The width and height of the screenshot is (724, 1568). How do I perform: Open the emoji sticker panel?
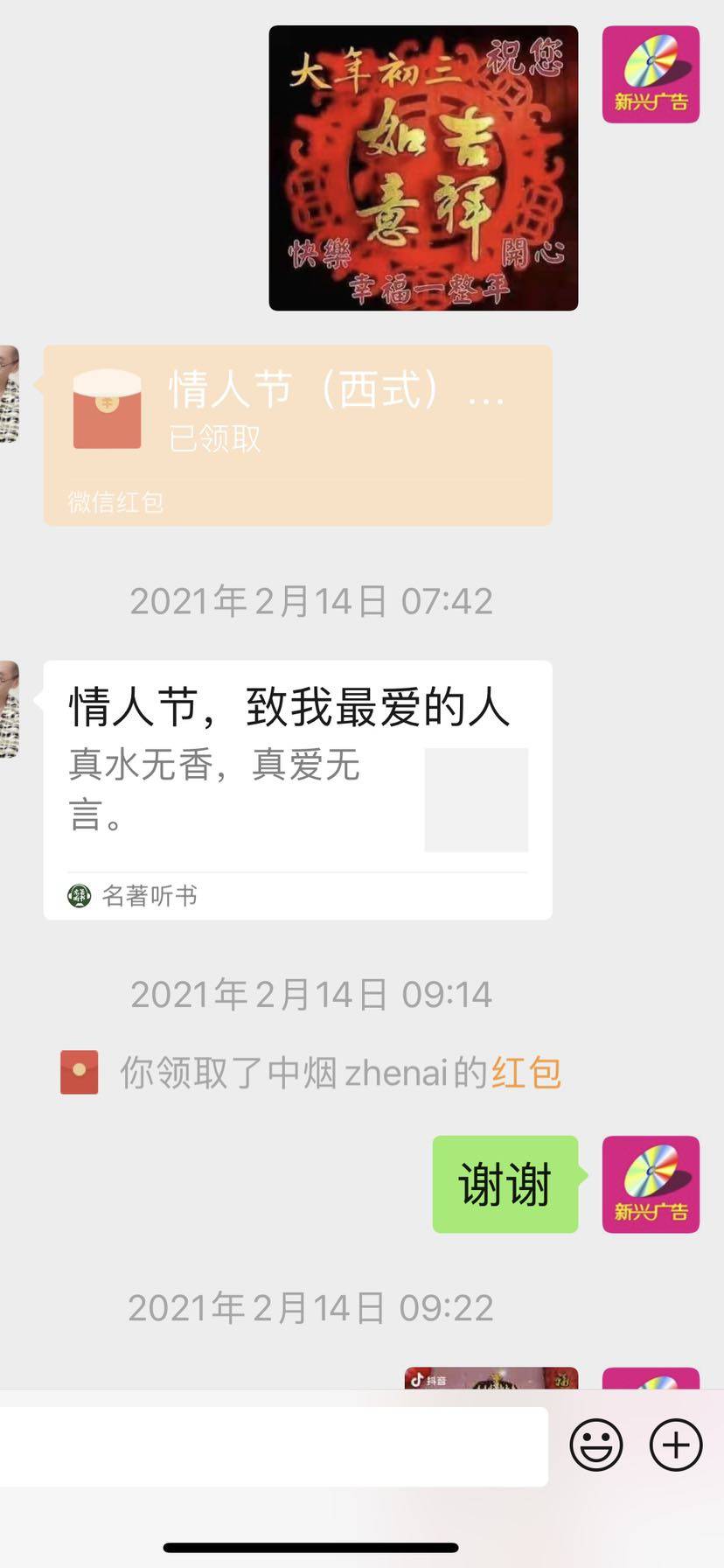(x=596, y=1445)
